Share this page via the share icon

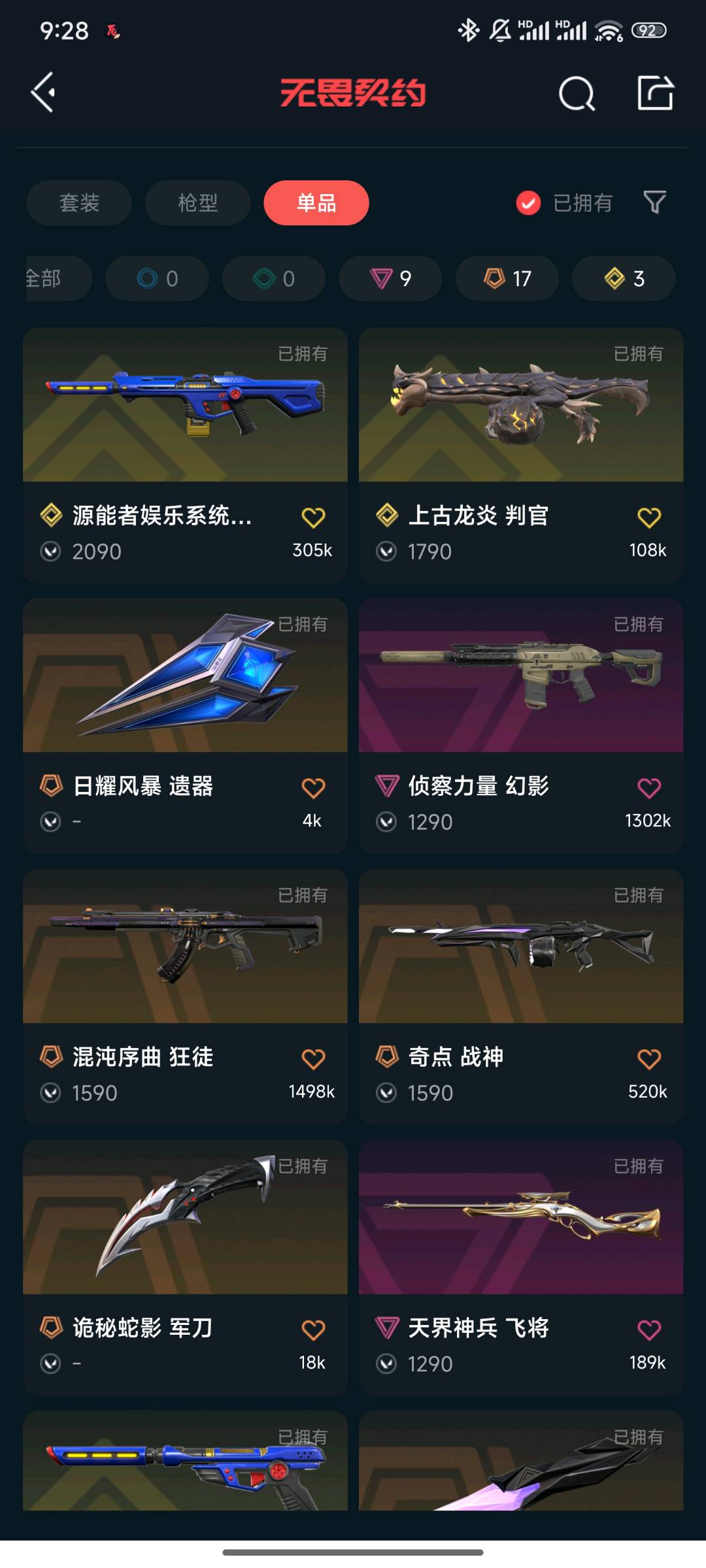click(x=655, y=93)
